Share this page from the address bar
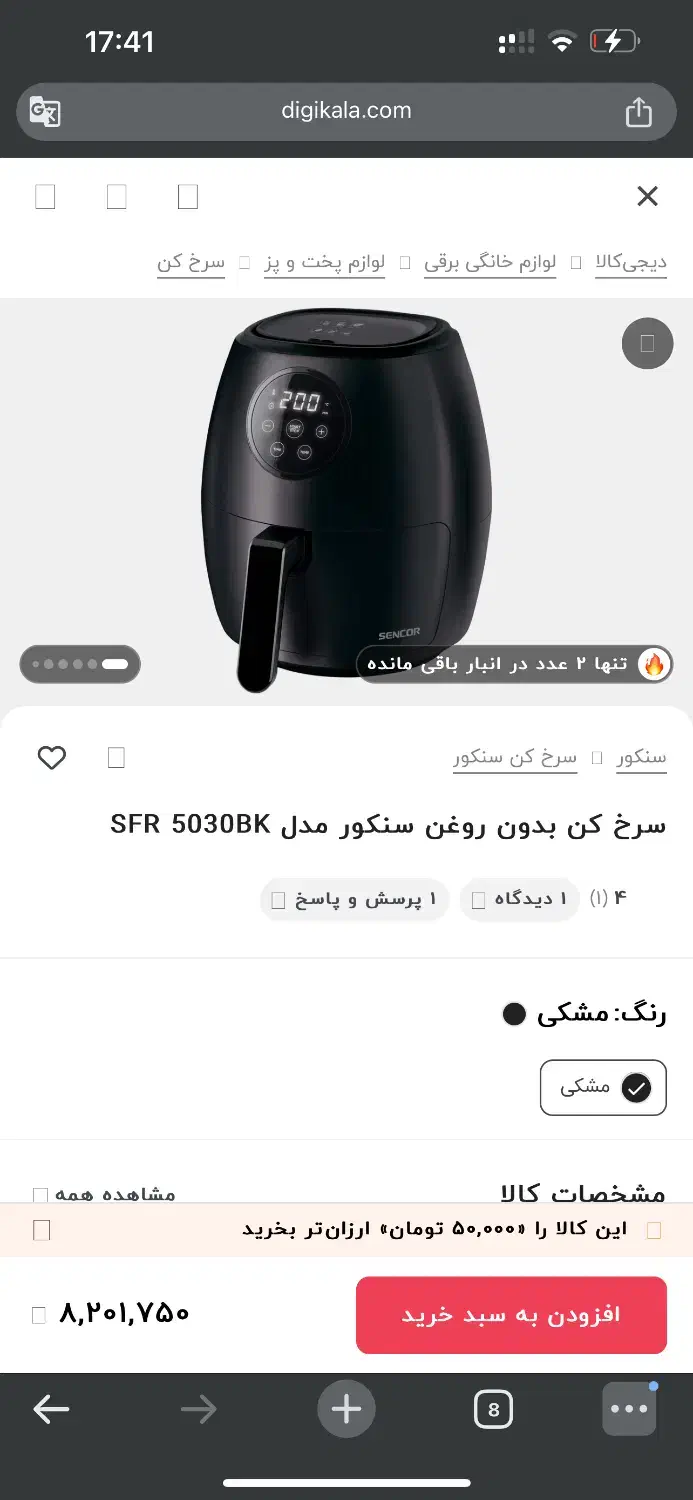This screenshot has height=1500, width=693. (x=638, y=112)
